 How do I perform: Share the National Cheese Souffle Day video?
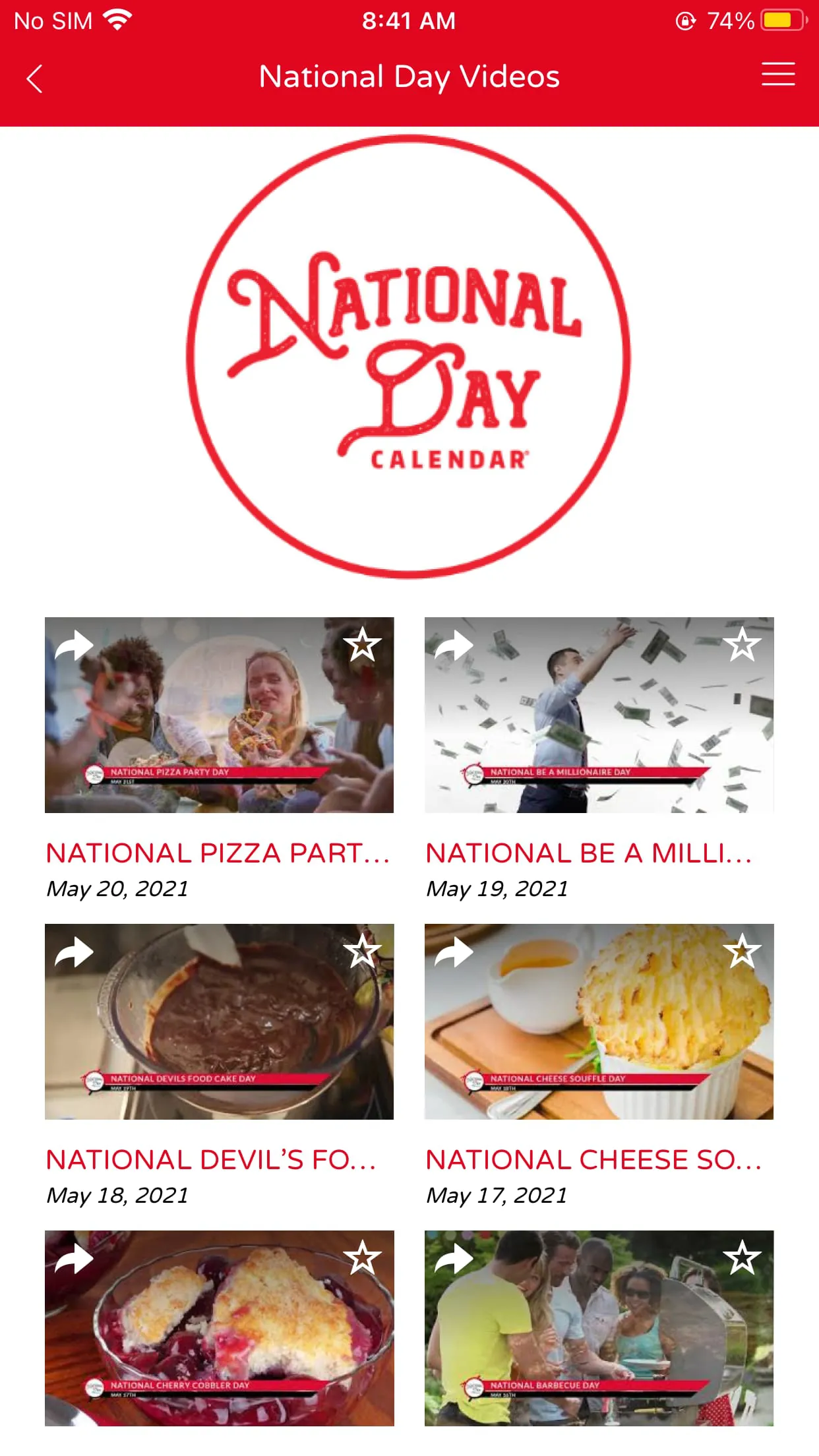pos(456,952)
